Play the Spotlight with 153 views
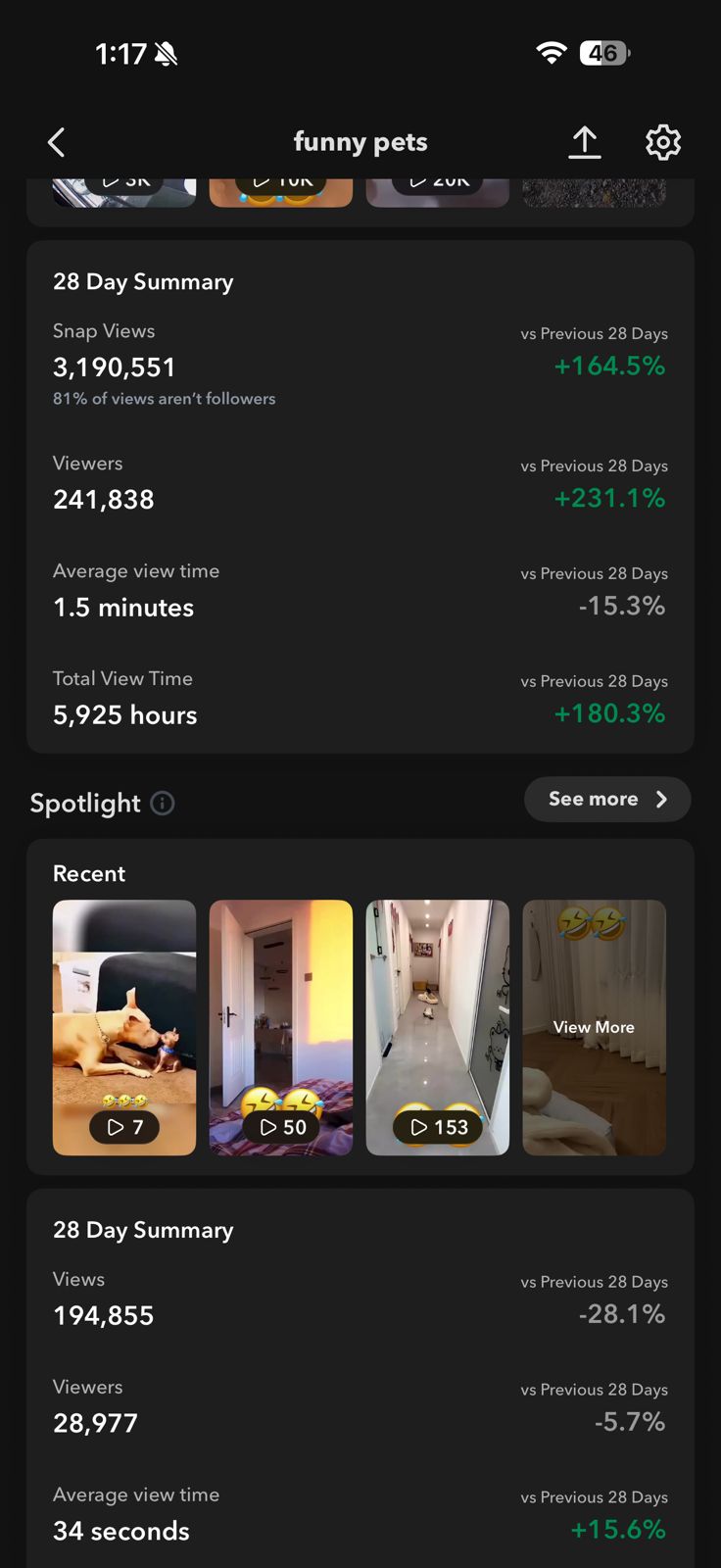Screen dimensions: 721x1568 coord(438,1027)
